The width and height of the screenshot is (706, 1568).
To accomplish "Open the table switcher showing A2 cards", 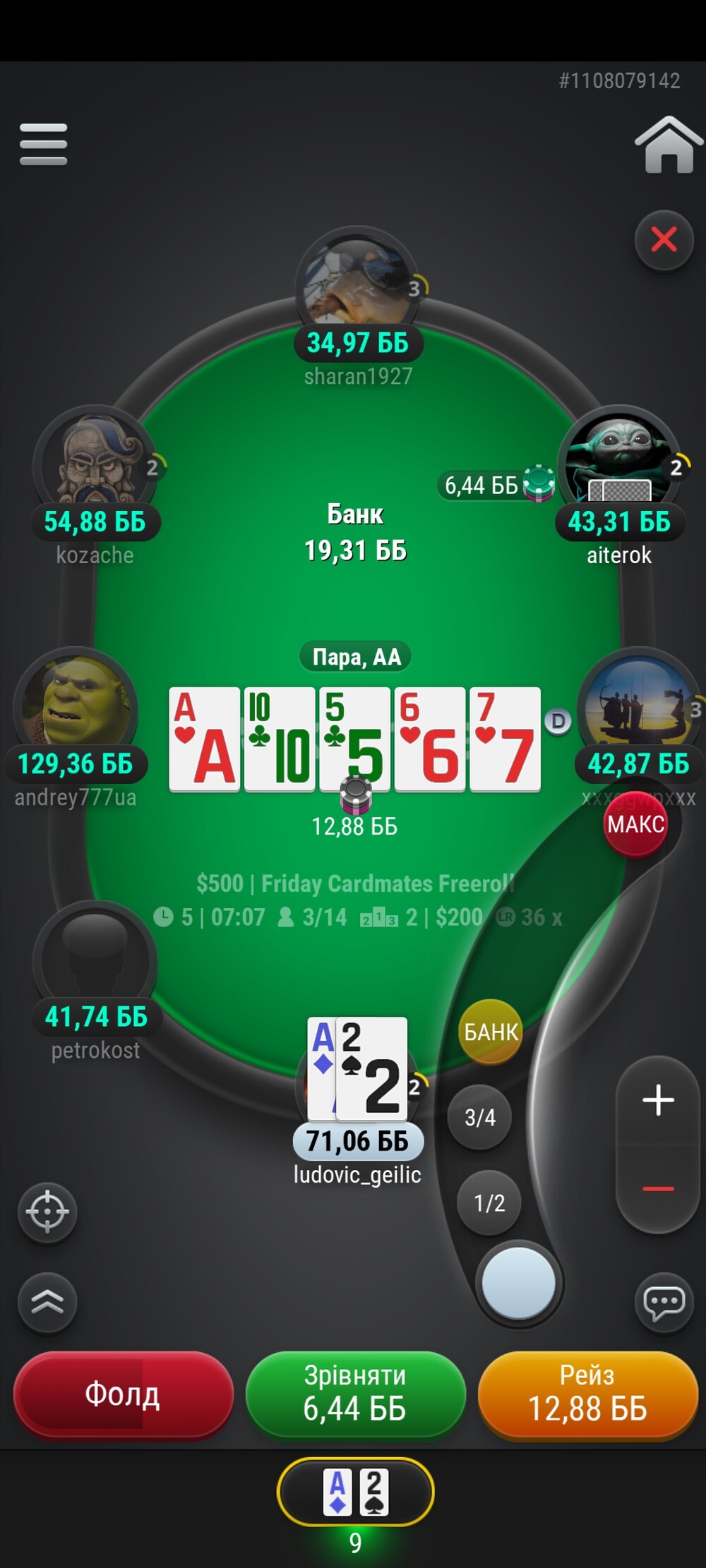I will (355, 1492).
